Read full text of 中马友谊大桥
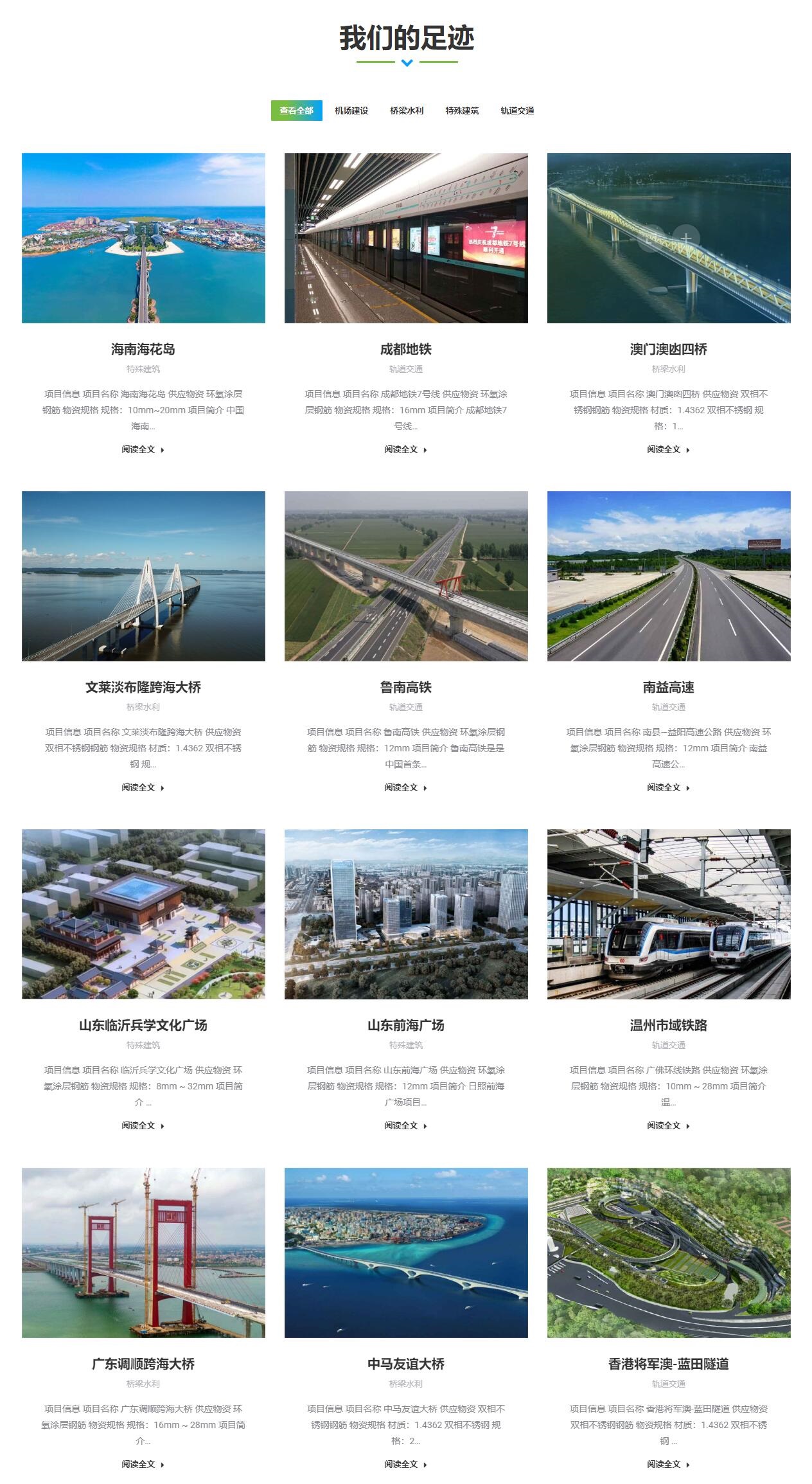812x1484 pixels. pos(405,1464)
